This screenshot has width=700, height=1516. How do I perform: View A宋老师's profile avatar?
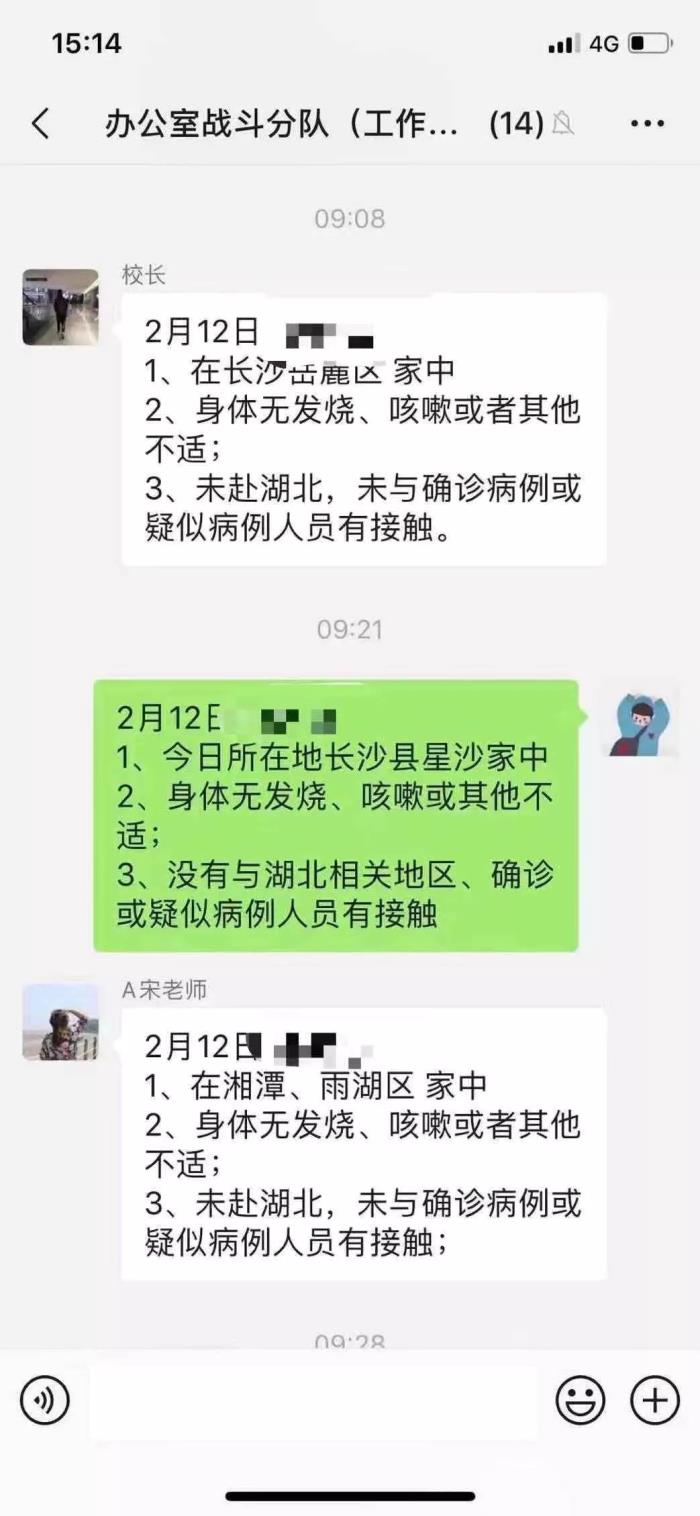(61, 1021)
